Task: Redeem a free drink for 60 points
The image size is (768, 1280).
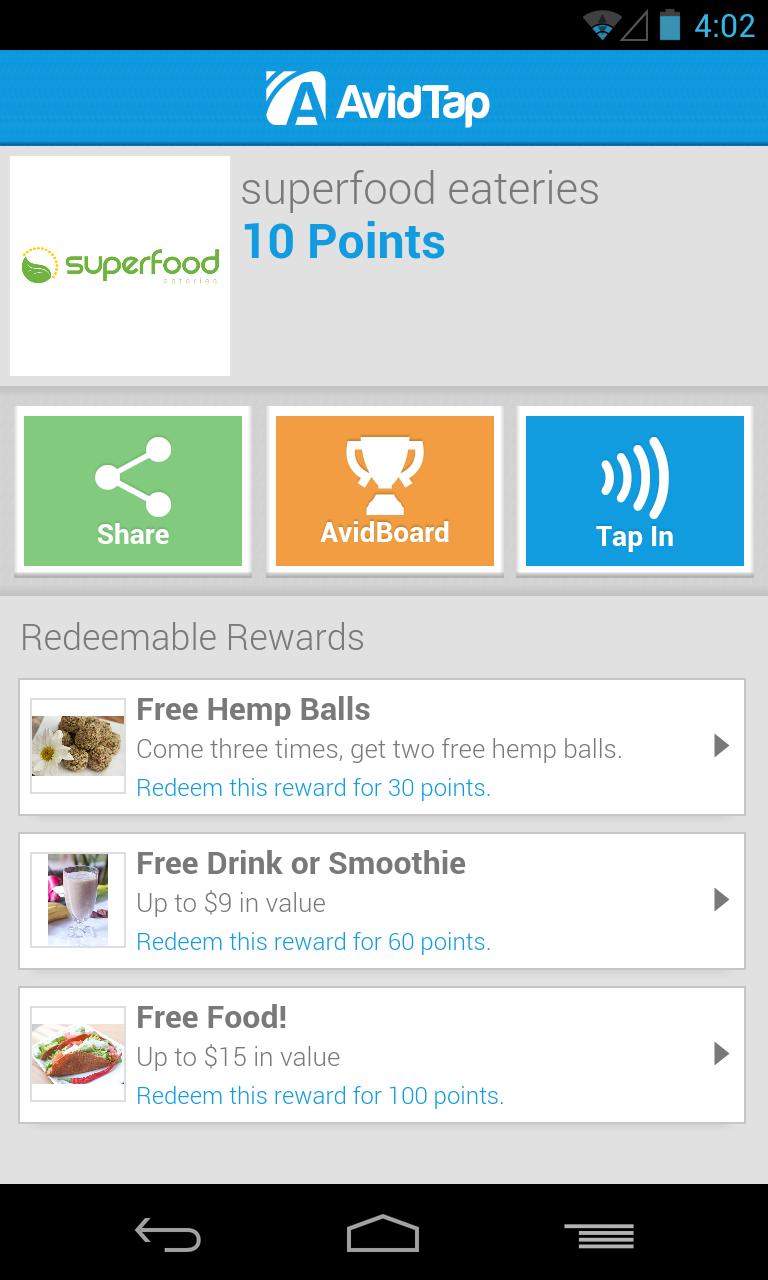Action: 313,942
